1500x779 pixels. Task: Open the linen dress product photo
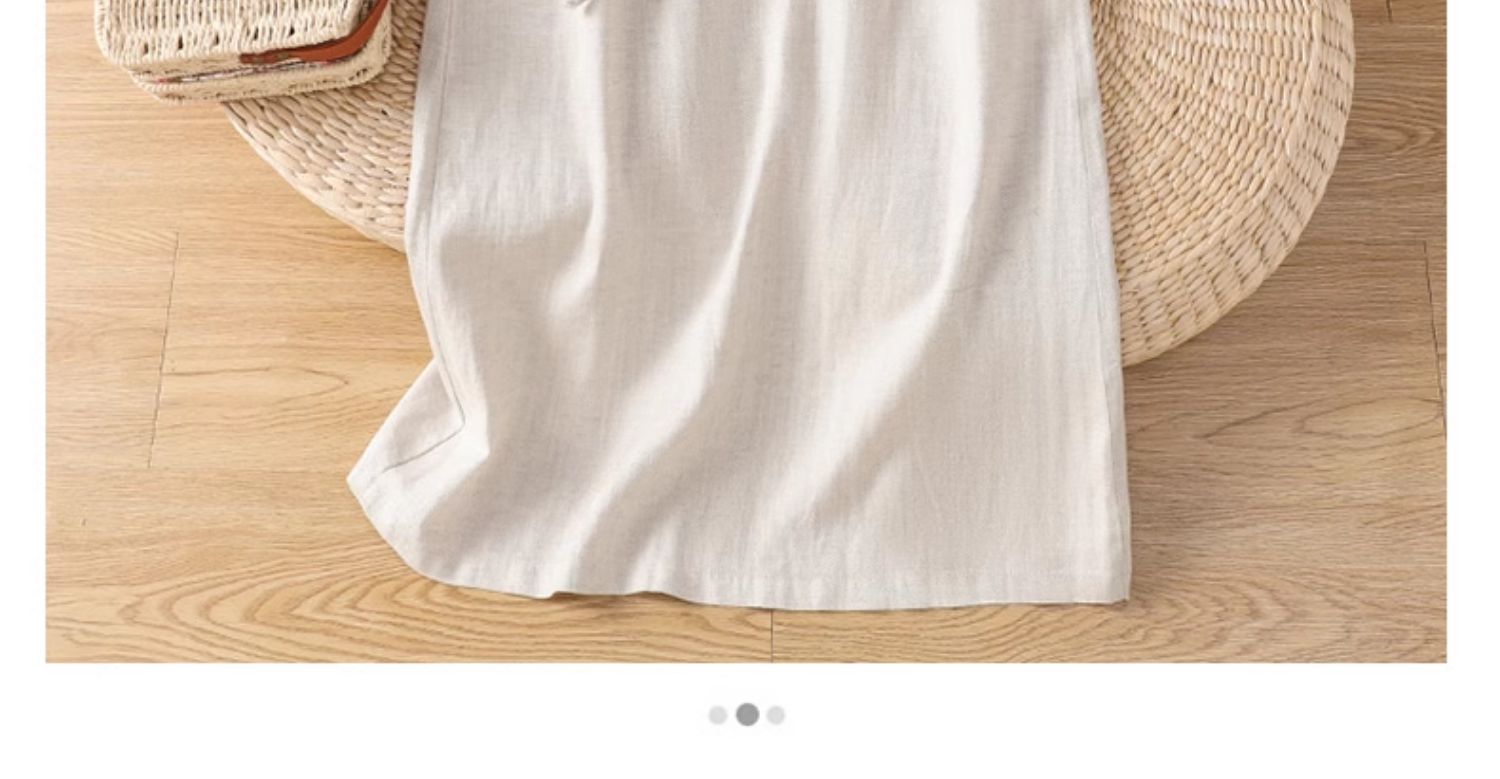[x=746, y=331]
